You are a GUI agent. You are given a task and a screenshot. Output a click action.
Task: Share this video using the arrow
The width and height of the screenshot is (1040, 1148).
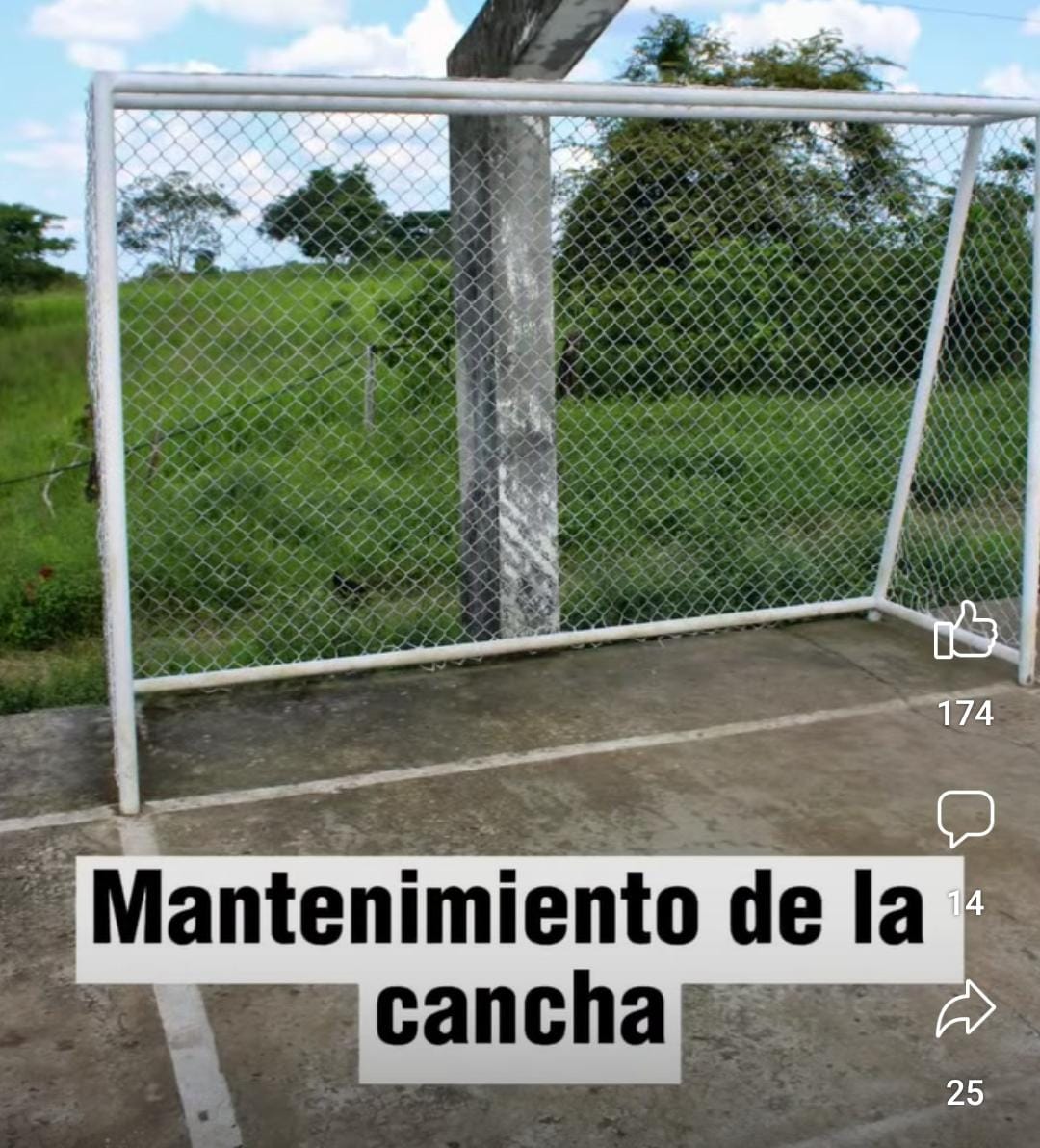[x=965, y=1008]
